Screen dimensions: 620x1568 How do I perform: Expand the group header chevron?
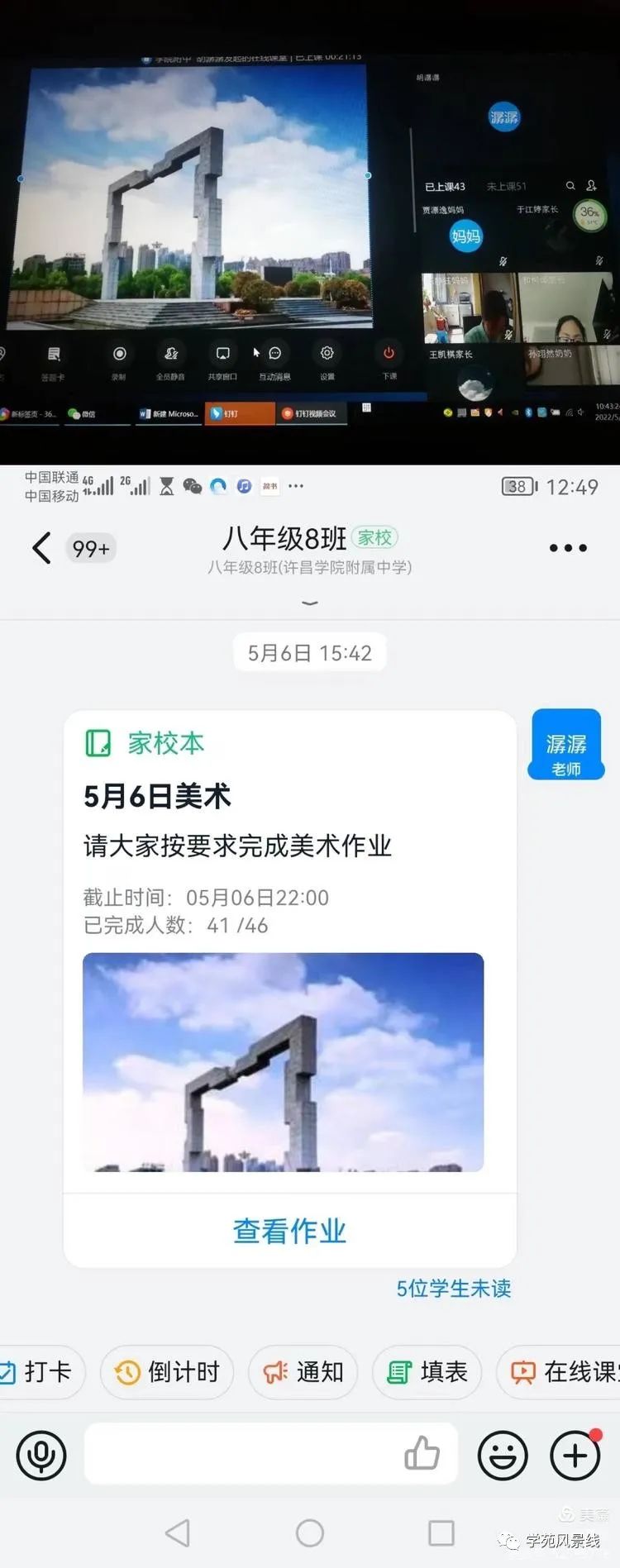[x=310, y=603]
